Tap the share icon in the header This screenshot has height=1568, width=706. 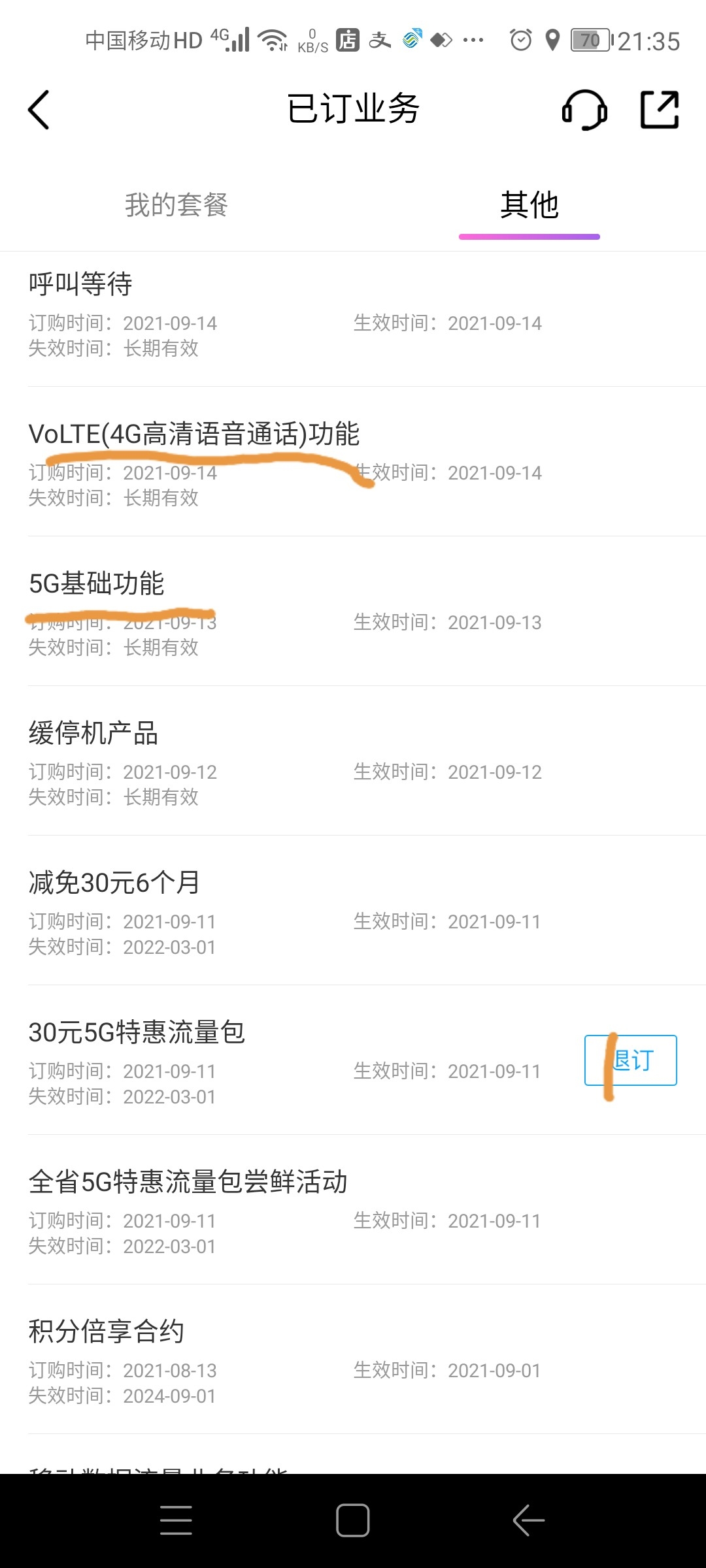(x=659, y=110)
